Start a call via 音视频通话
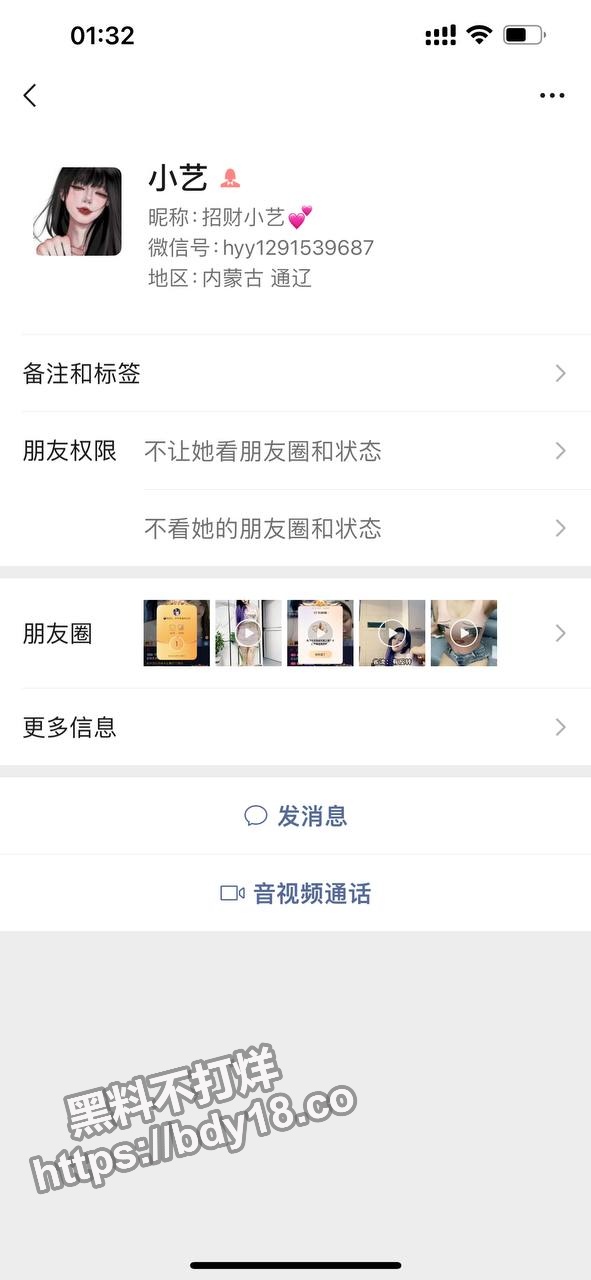 click(x=295, y=893)
